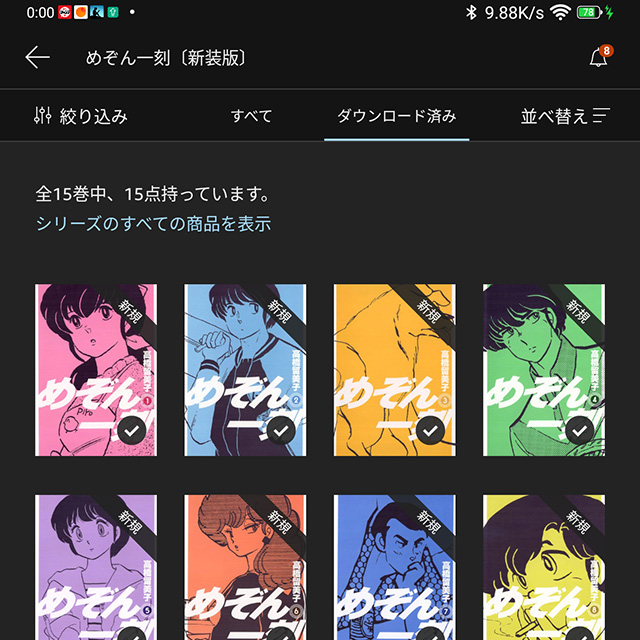Open the dark blue volume 7 cover
This screenshot has width=640, height=640.
[394, 568]
